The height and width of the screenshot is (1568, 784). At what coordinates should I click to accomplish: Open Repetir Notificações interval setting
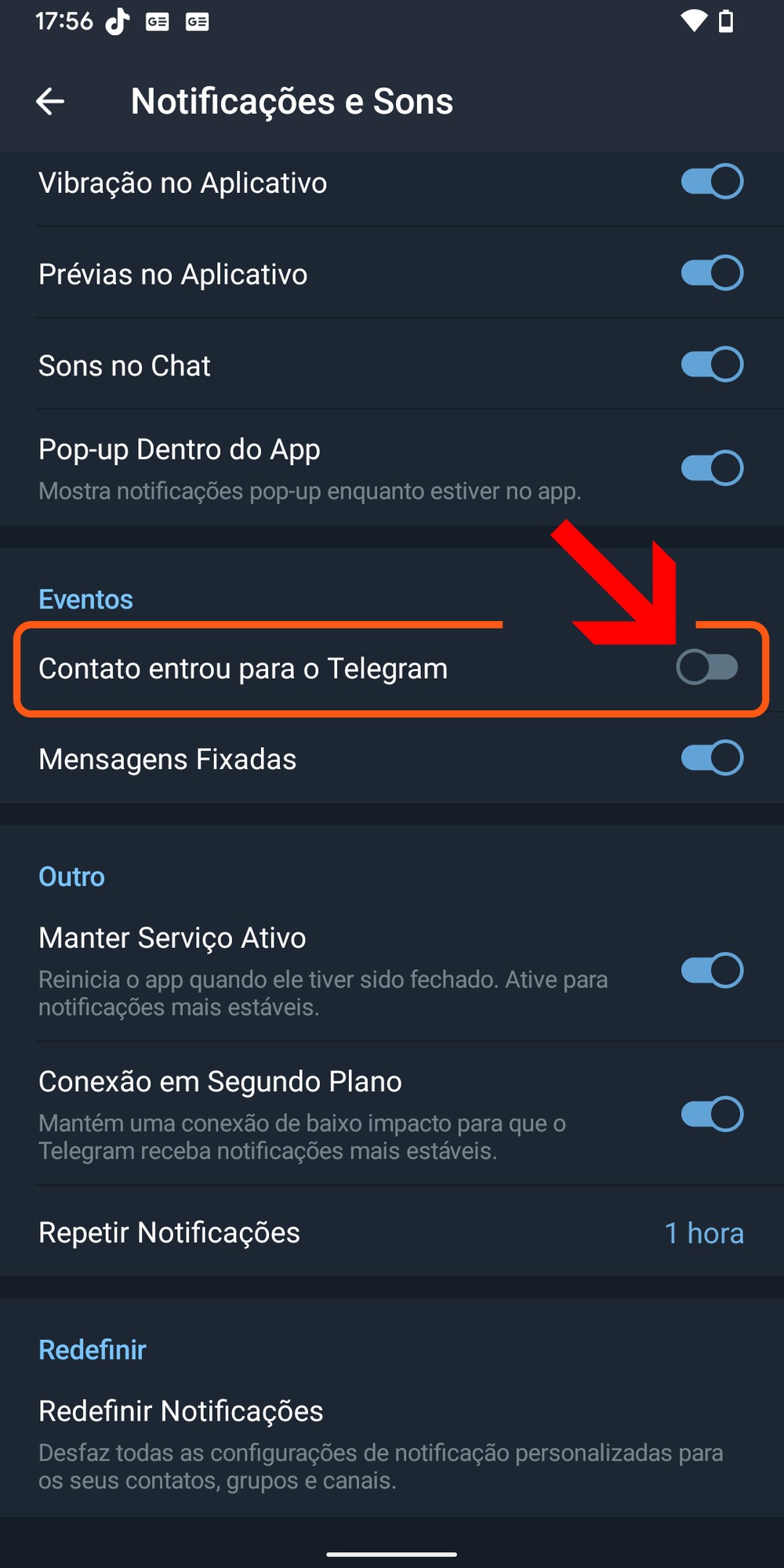click(392, 1233)
